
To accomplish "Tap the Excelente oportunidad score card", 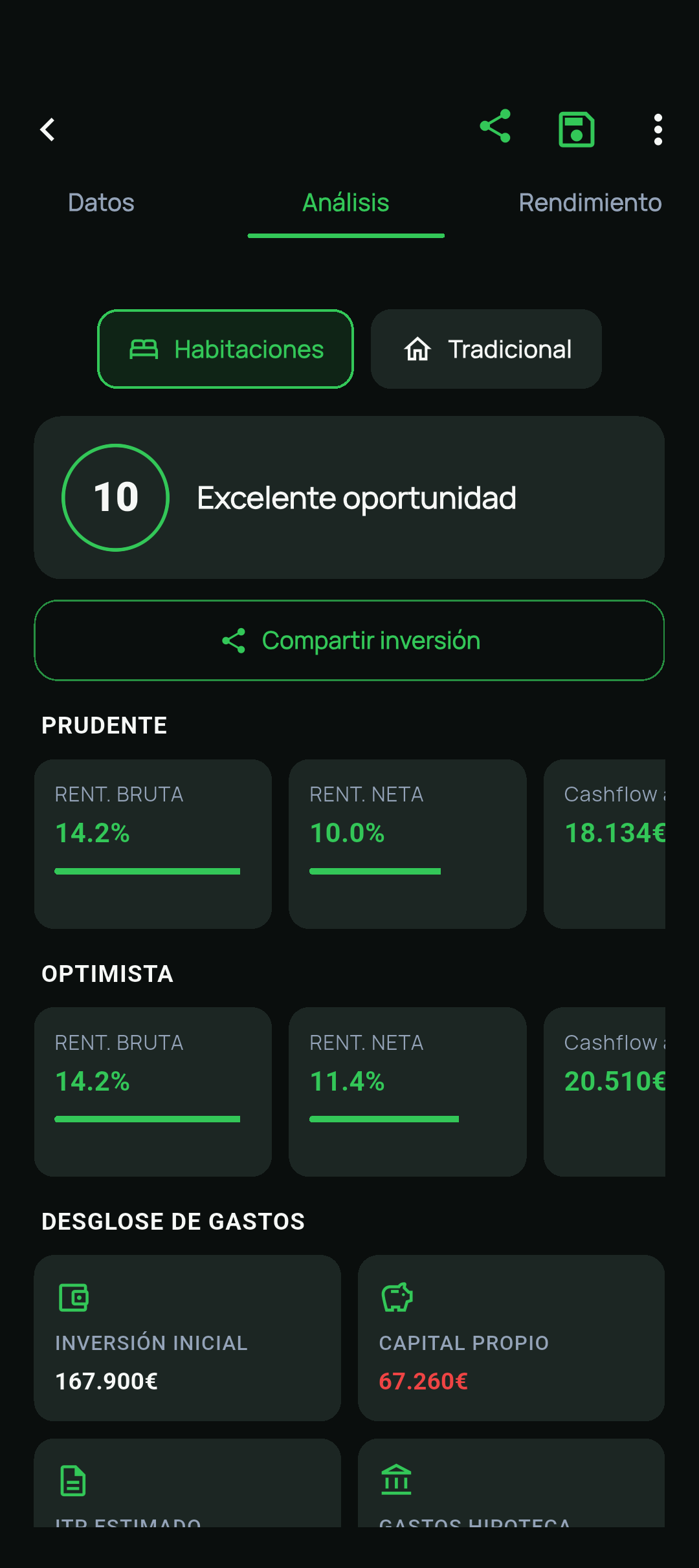I will coord(349,497).
